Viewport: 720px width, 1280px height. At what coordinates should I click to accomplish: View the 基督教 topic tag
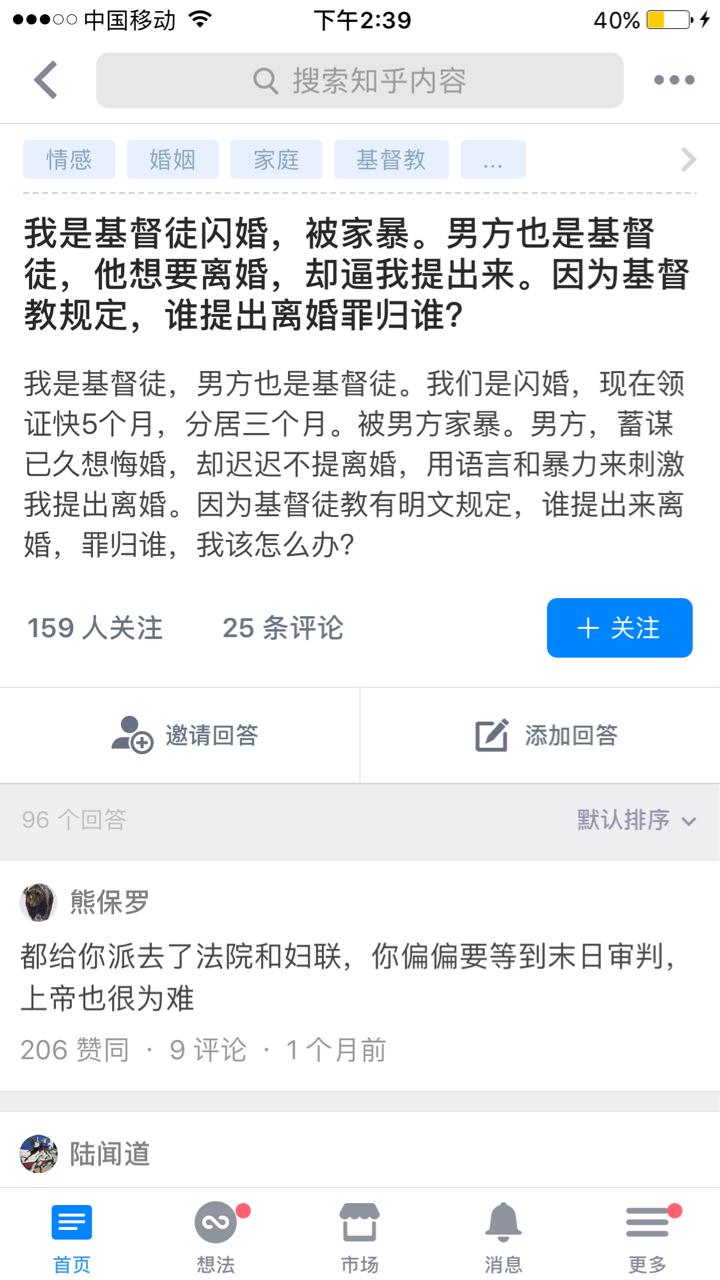point(391,160)
